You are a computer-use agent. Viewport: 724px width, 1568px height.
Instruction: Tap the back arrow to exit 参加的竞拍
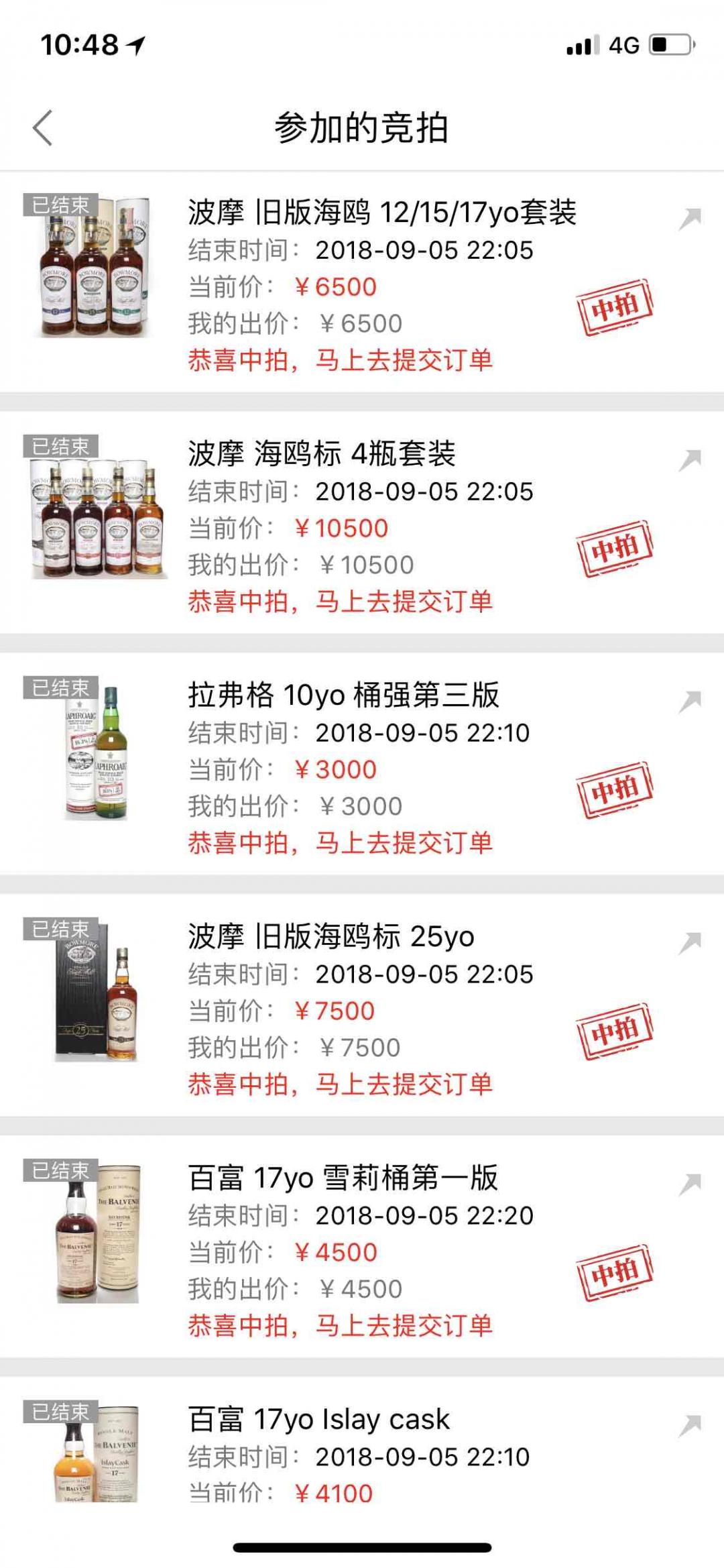pos(42,126)
